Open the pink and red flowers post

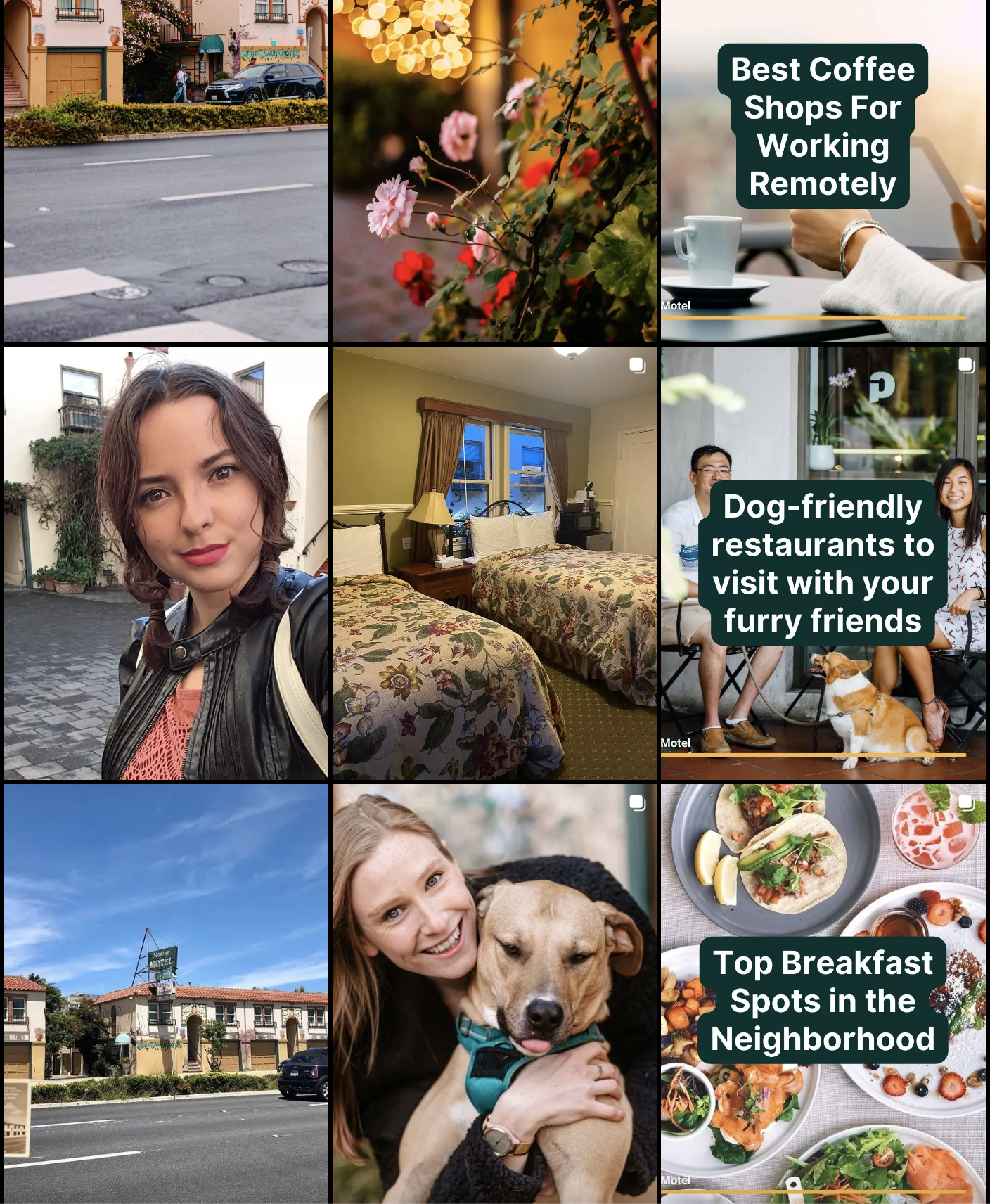(494, 171)
